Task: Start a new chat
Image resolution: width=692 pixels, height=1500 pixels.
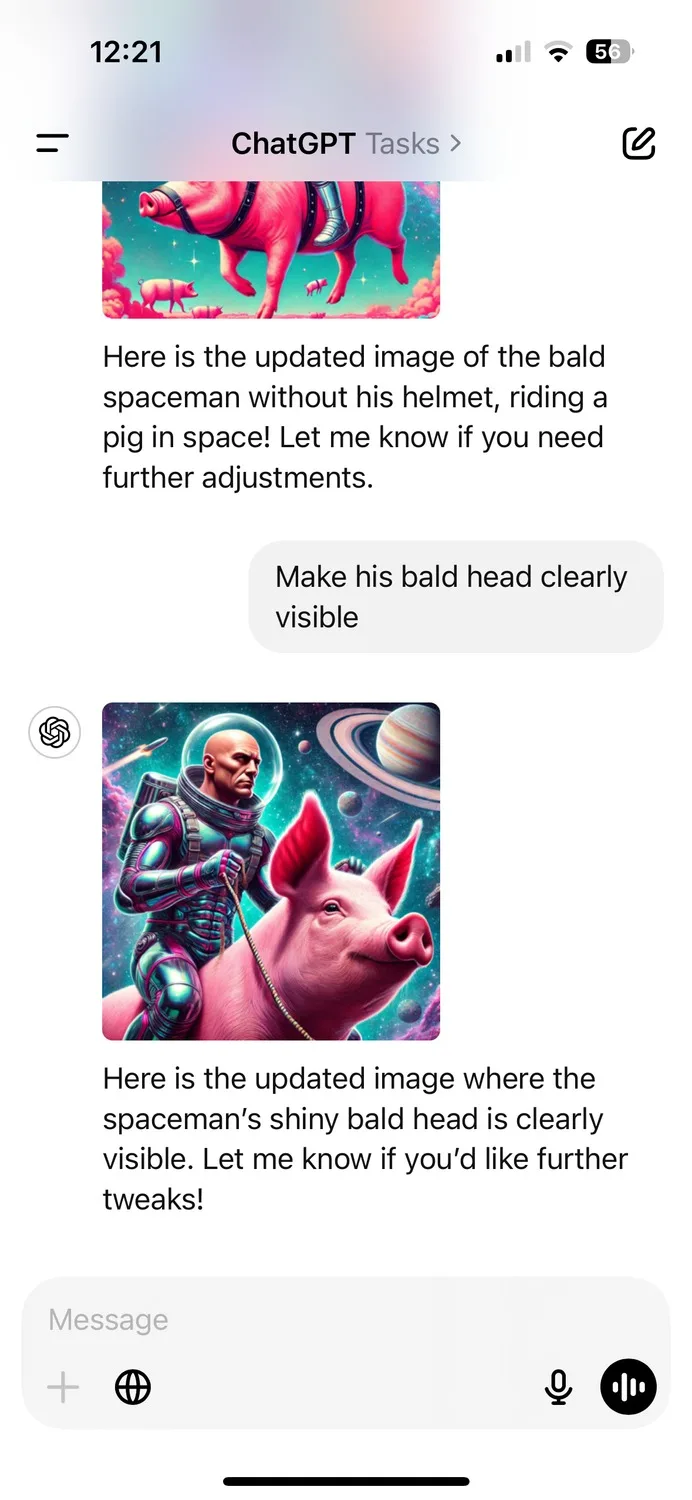Action: (638, 143)
